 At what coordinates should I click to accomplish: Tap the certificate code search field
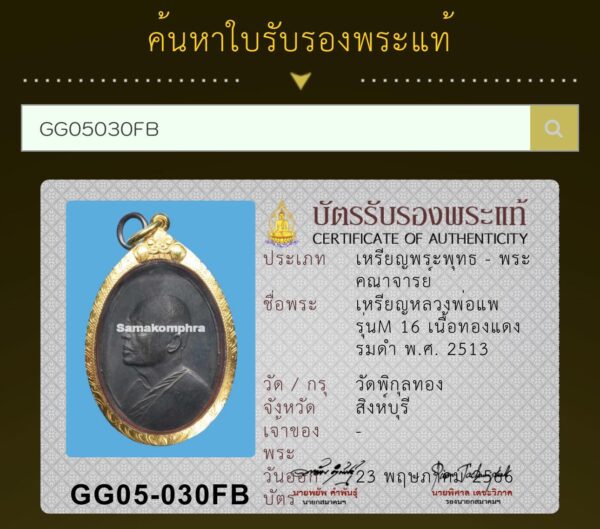click(275, 128)
